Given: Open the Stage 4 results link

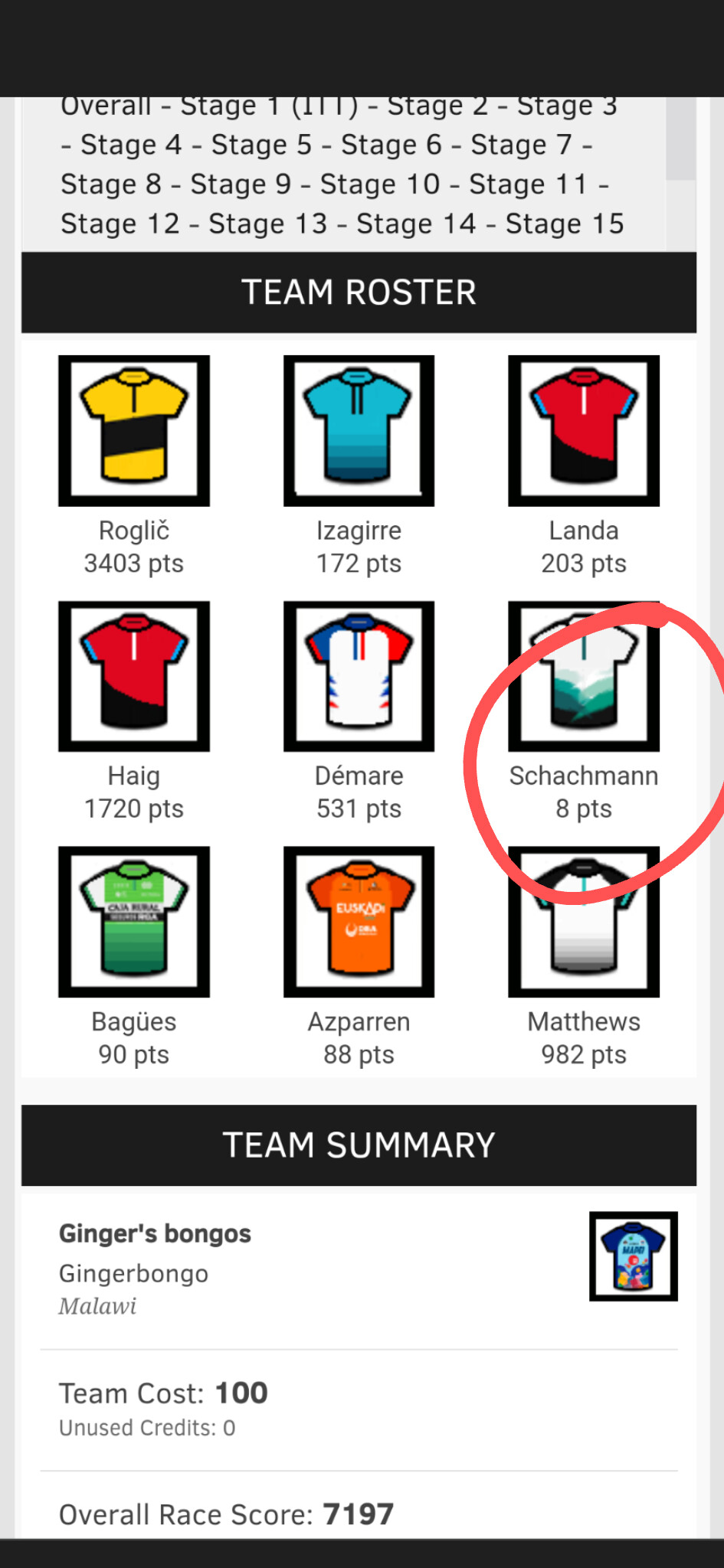Looking at the screenshot, I should (131, 145).
